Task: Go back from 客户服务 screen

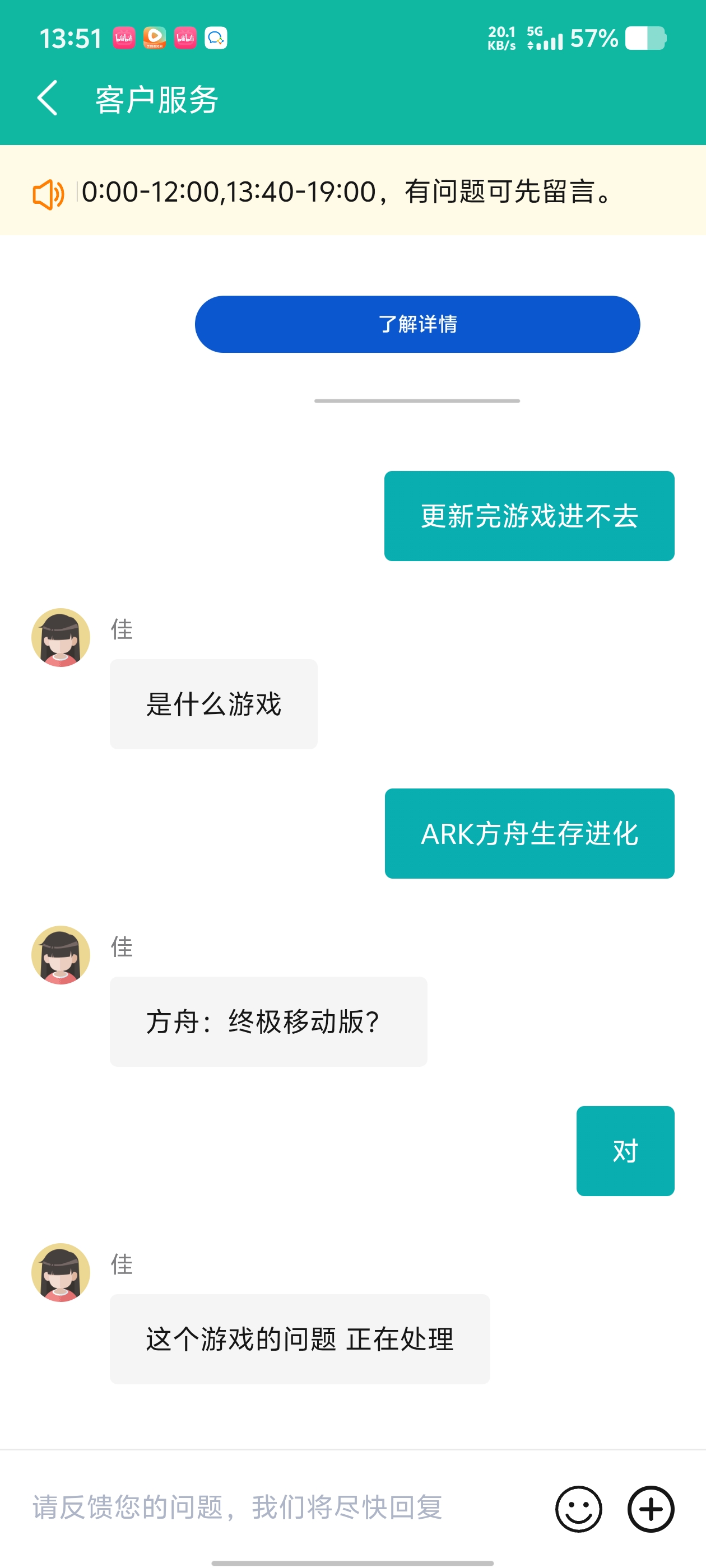Action: tap(48, 98)
